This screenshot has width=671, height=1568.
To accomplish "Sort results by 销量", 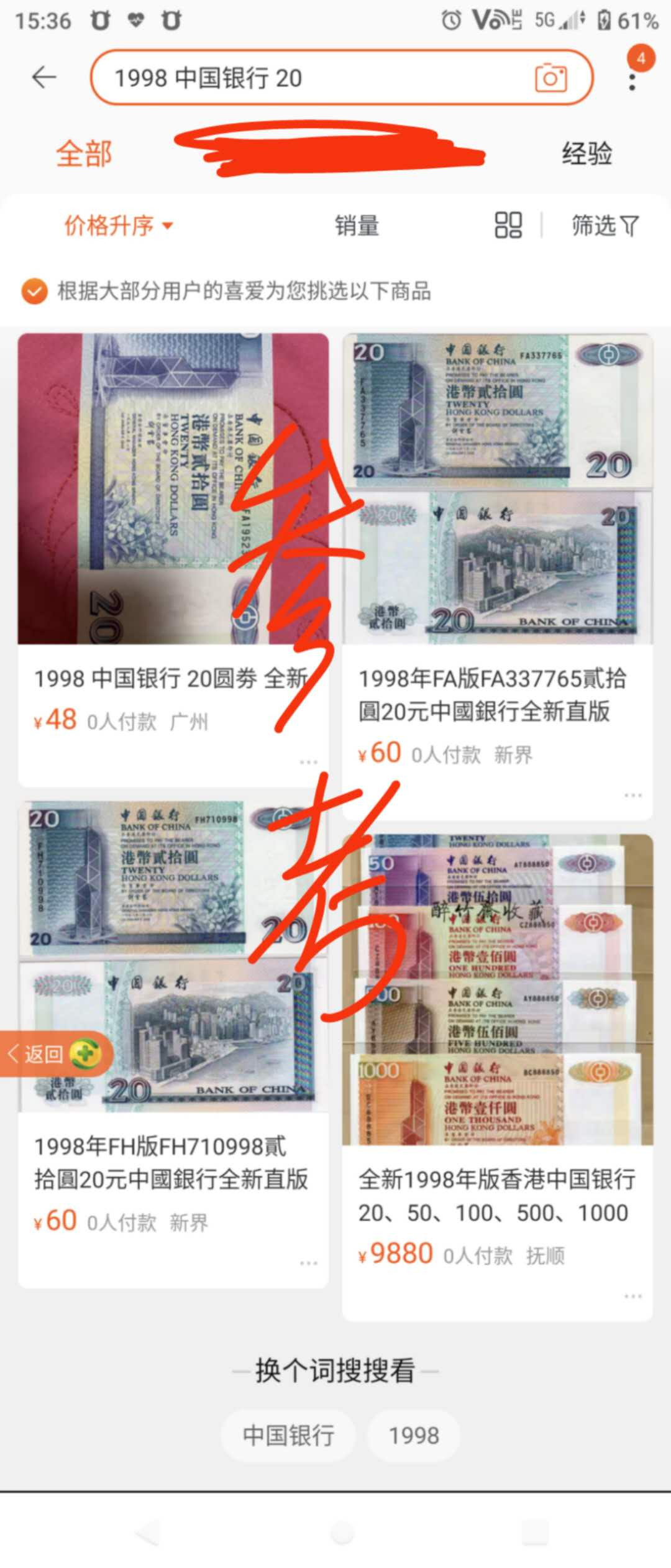I will click(357, 226).
